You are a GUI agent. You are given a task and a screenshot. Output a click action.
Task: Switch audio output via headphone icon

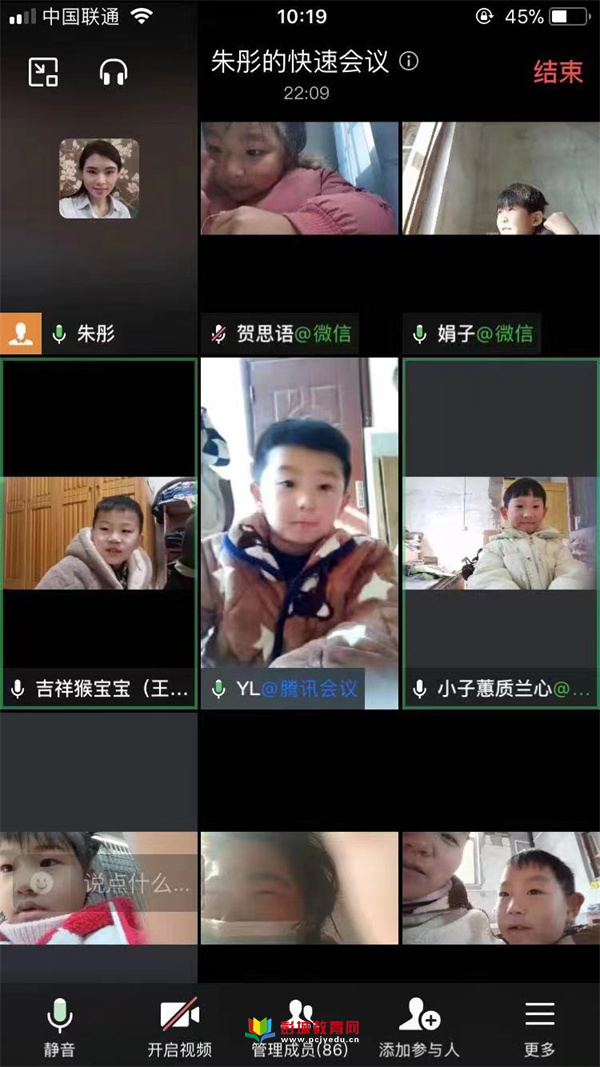pos(114,72)
